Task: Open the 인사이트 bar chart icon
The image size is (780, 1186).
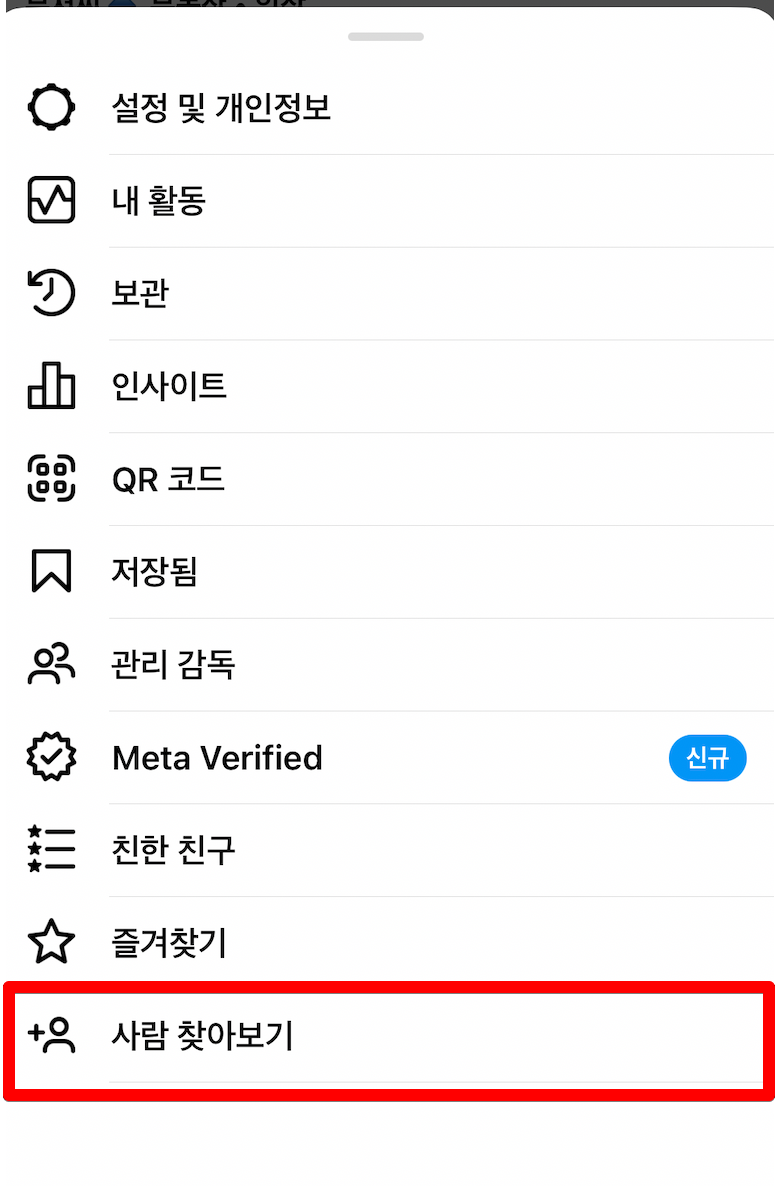Action: pos(50,386)
